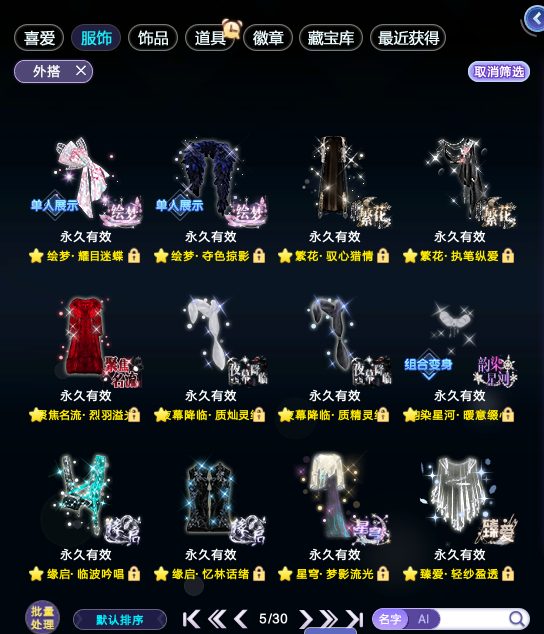
Task: Jump to the first page
Action: pyautogui.click(x=191, y=619)
